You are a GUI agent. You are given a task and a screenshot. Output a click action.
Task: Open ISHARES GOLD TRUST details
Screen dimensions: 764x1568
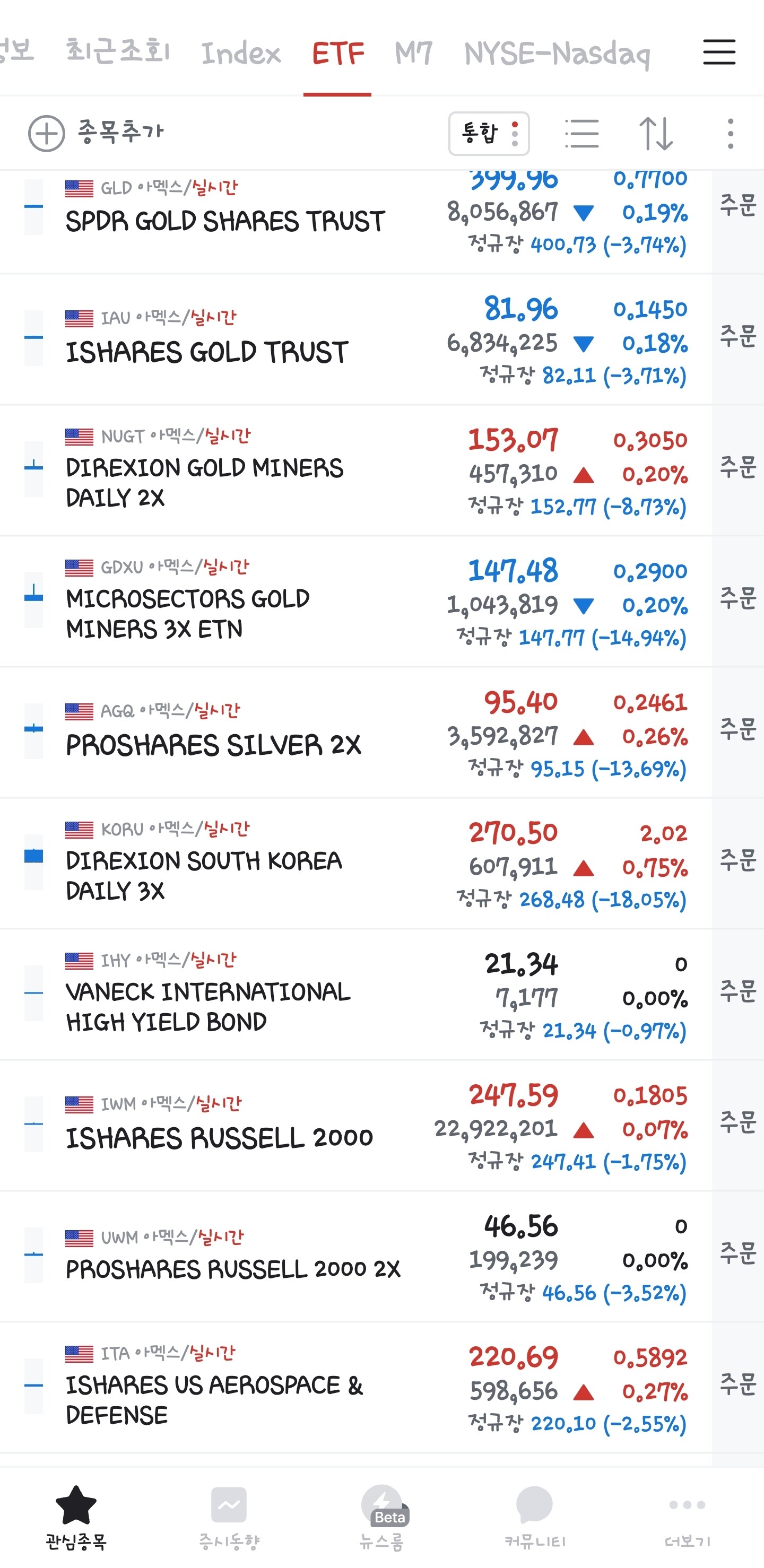coord(207,351)
